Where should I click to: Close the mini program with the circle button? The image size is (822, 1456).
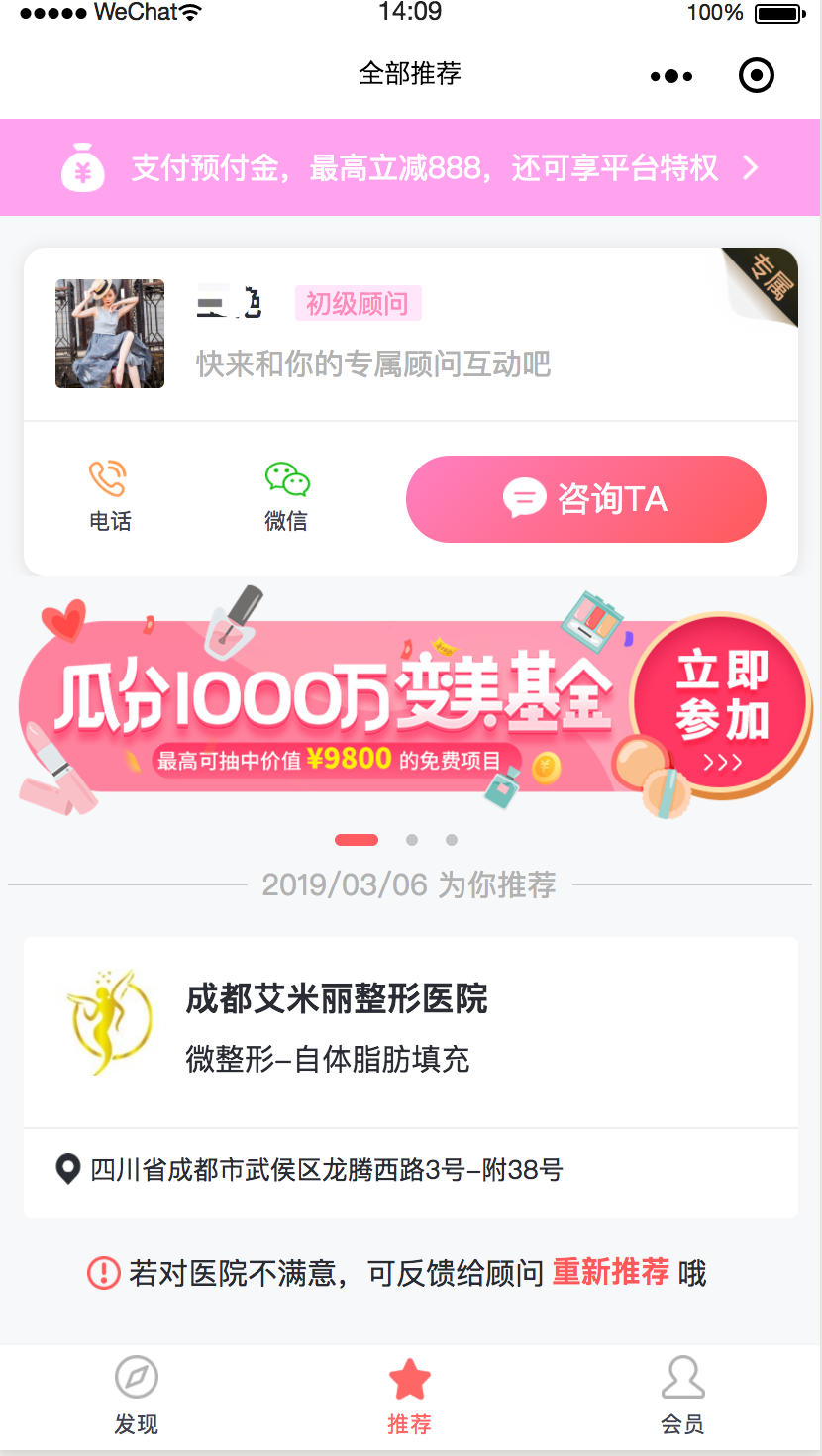click(x=757, y=76)
